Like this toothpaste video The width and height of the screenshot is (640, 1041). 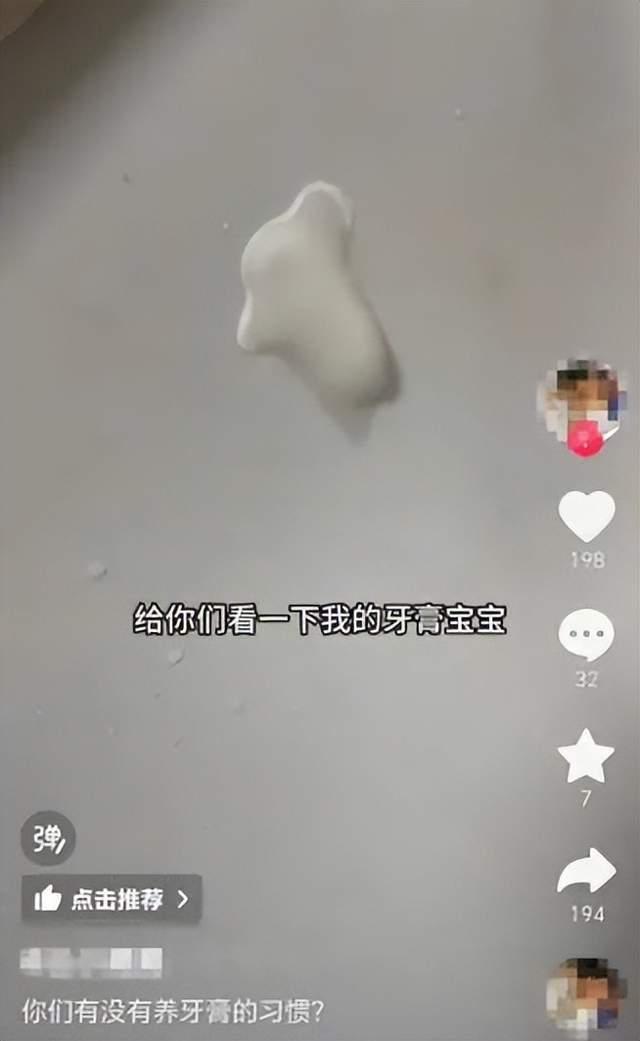[x=586, y=517]
